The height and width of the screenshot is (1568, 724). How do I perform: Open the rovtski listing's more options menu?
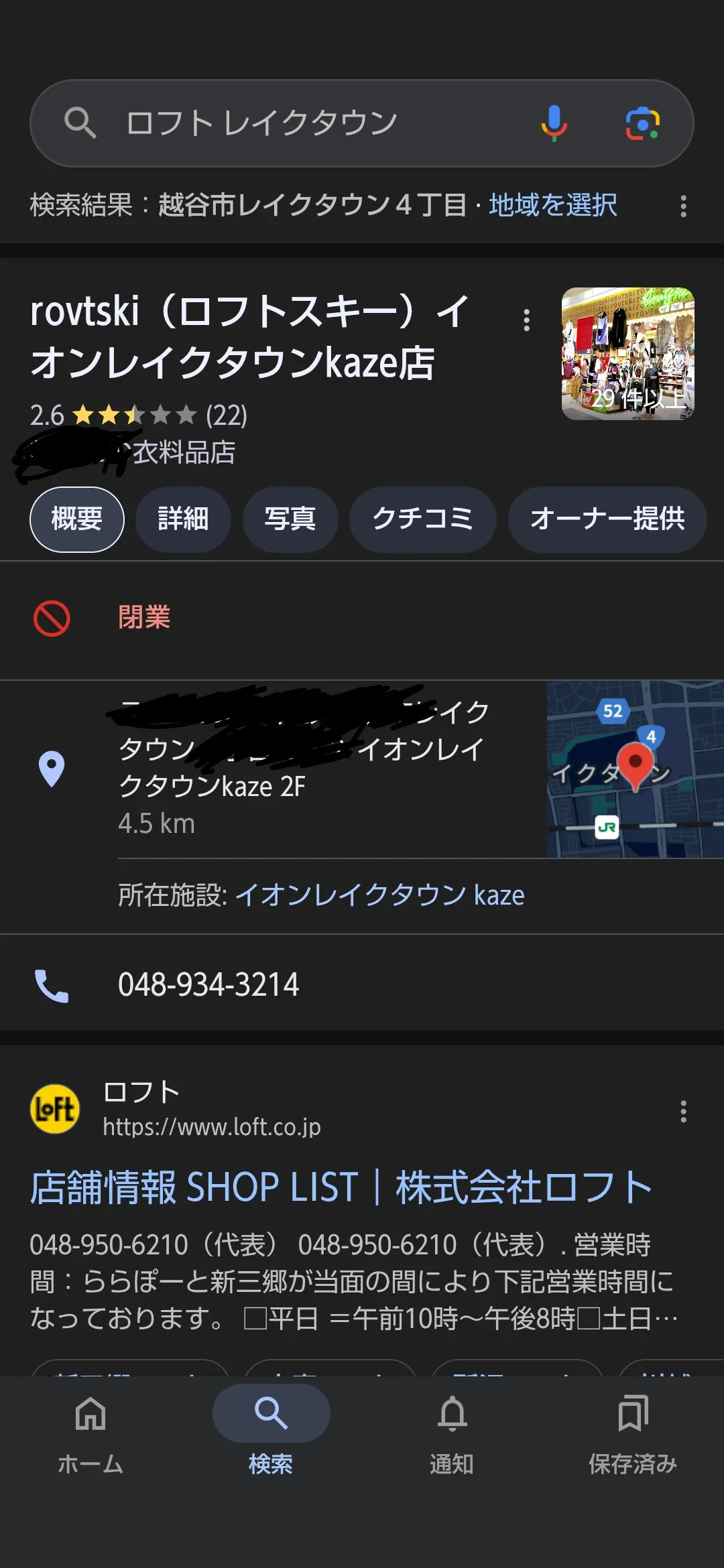[x=527, y=320]
